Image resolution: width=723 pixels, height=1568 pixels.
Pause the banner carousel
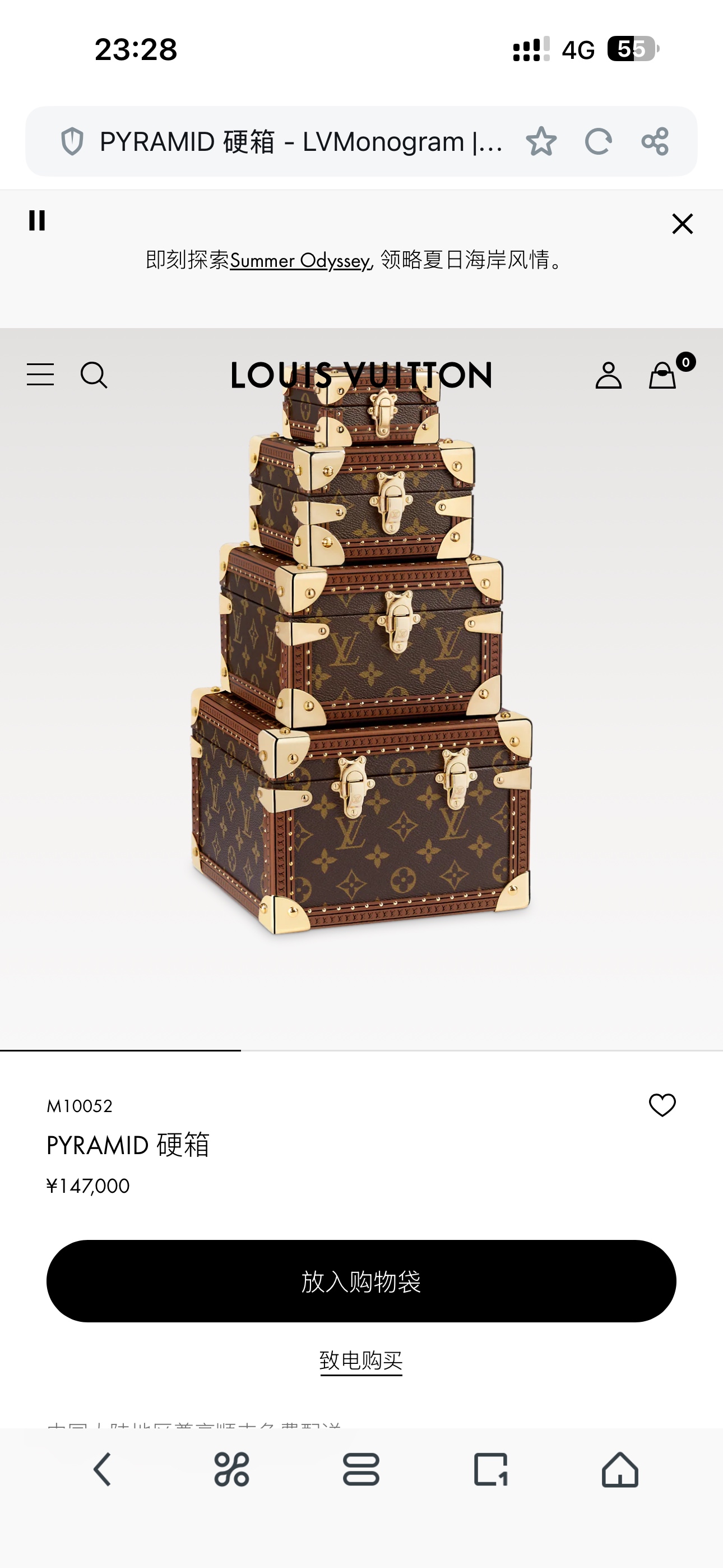click(37, 220)
